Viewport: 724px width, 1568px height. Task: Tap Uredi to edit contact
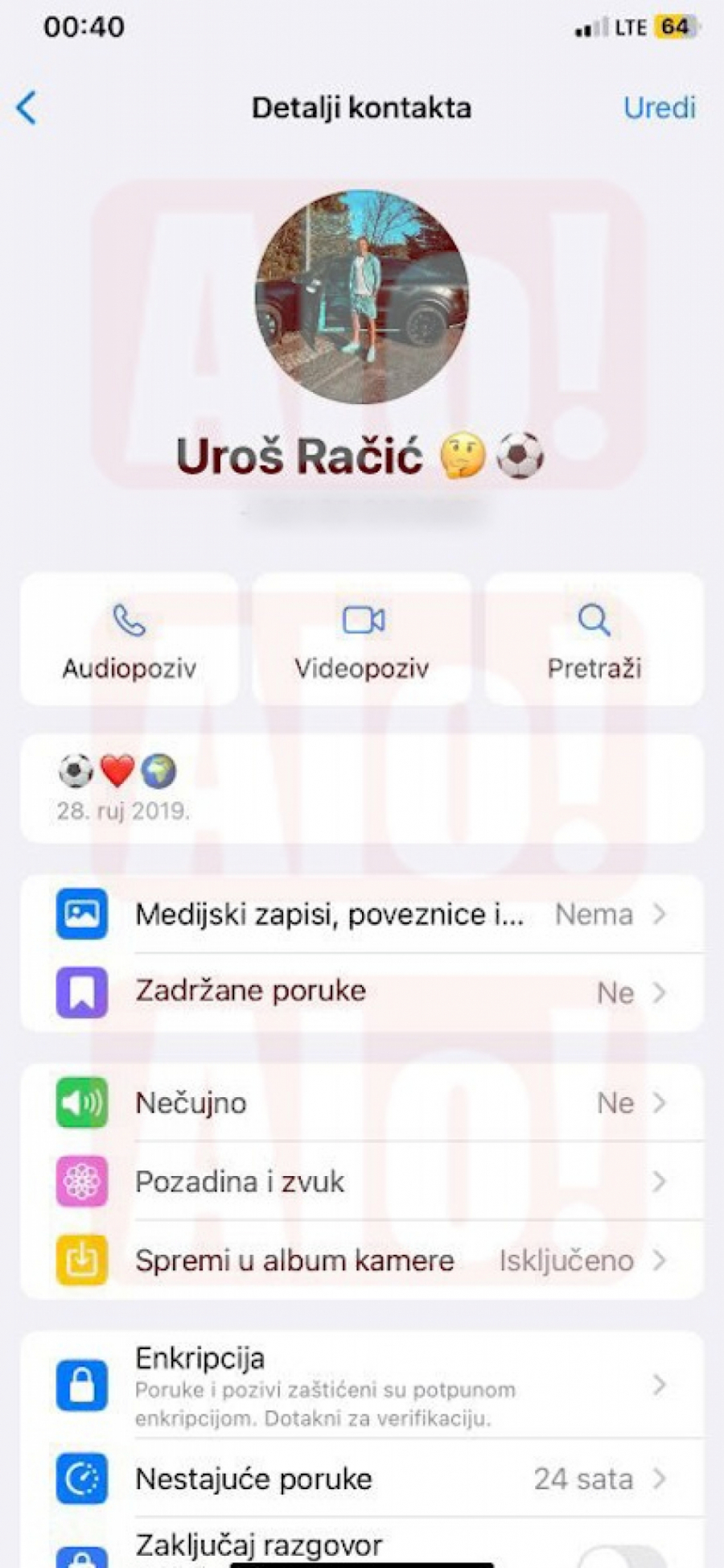coord(659,108)
